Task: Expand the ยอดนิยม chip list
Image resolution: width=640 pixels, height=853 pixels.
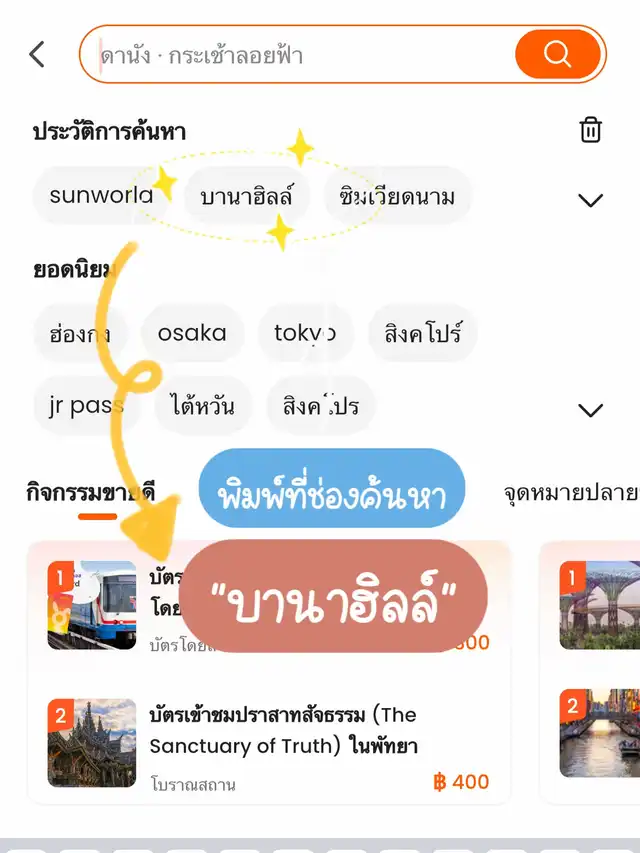Action: [591, 410]
